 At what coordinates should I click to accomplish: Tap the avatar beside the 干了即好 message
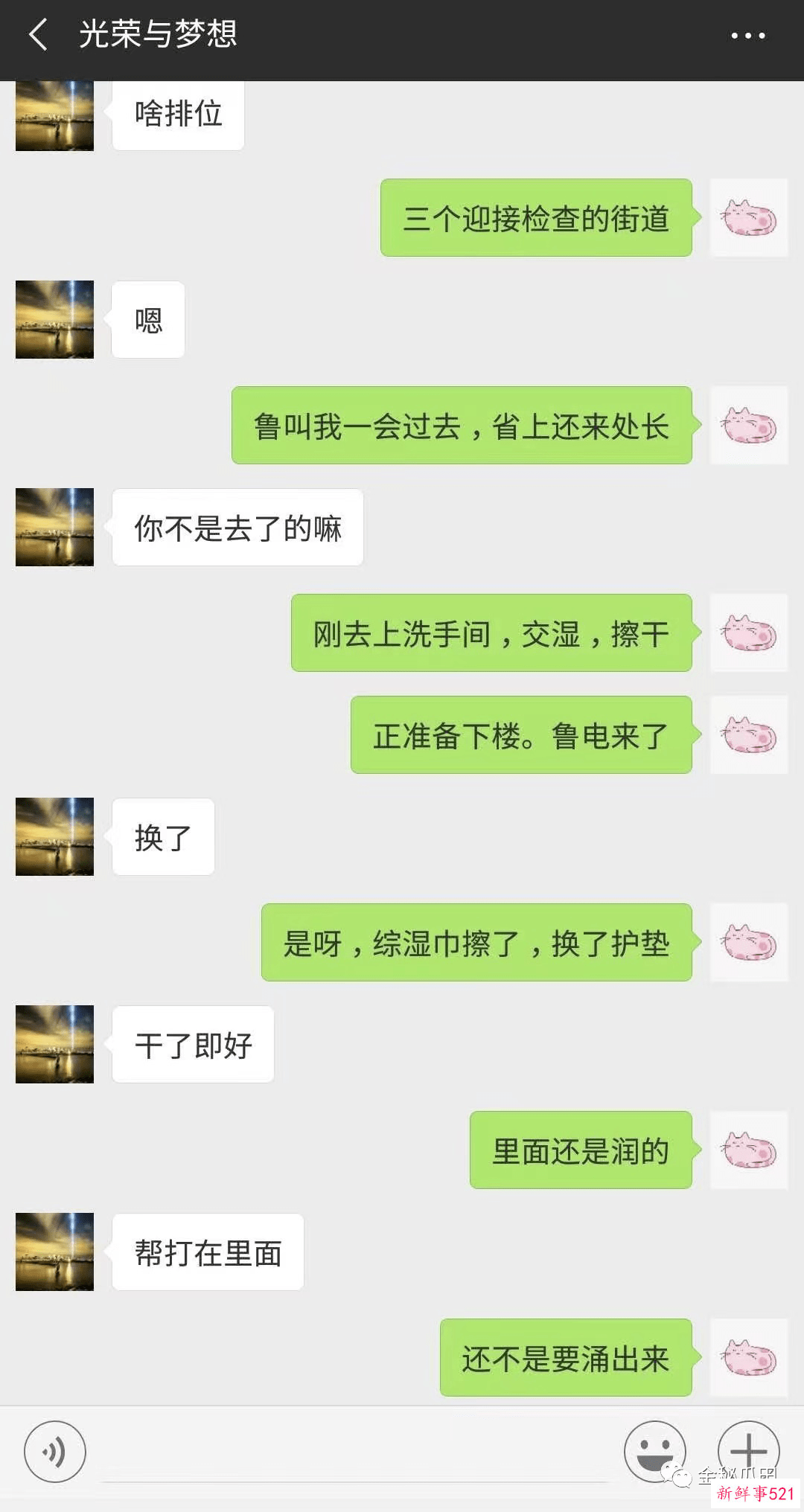pos(54,1044)
